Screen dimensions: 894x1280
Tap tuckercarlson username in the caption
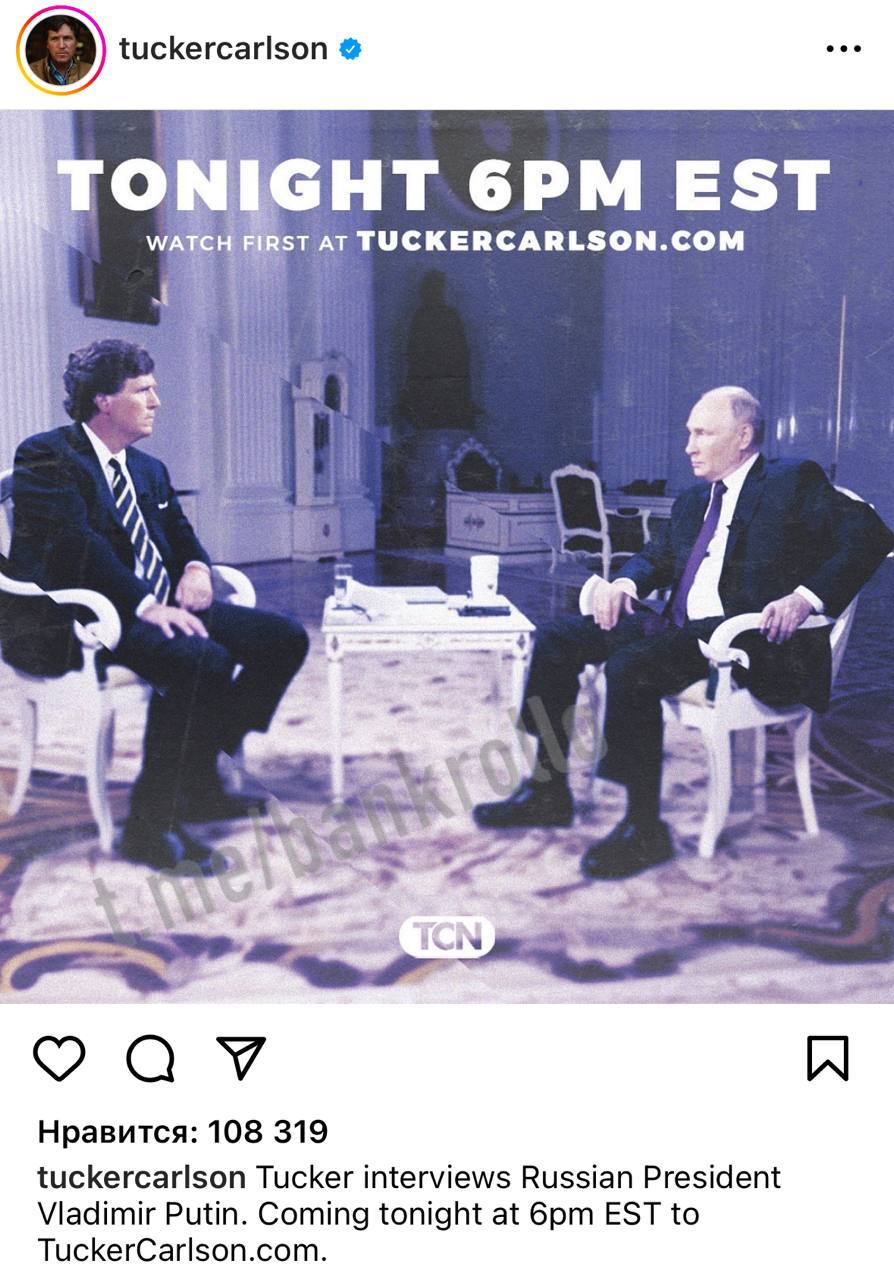(141, 1177)
